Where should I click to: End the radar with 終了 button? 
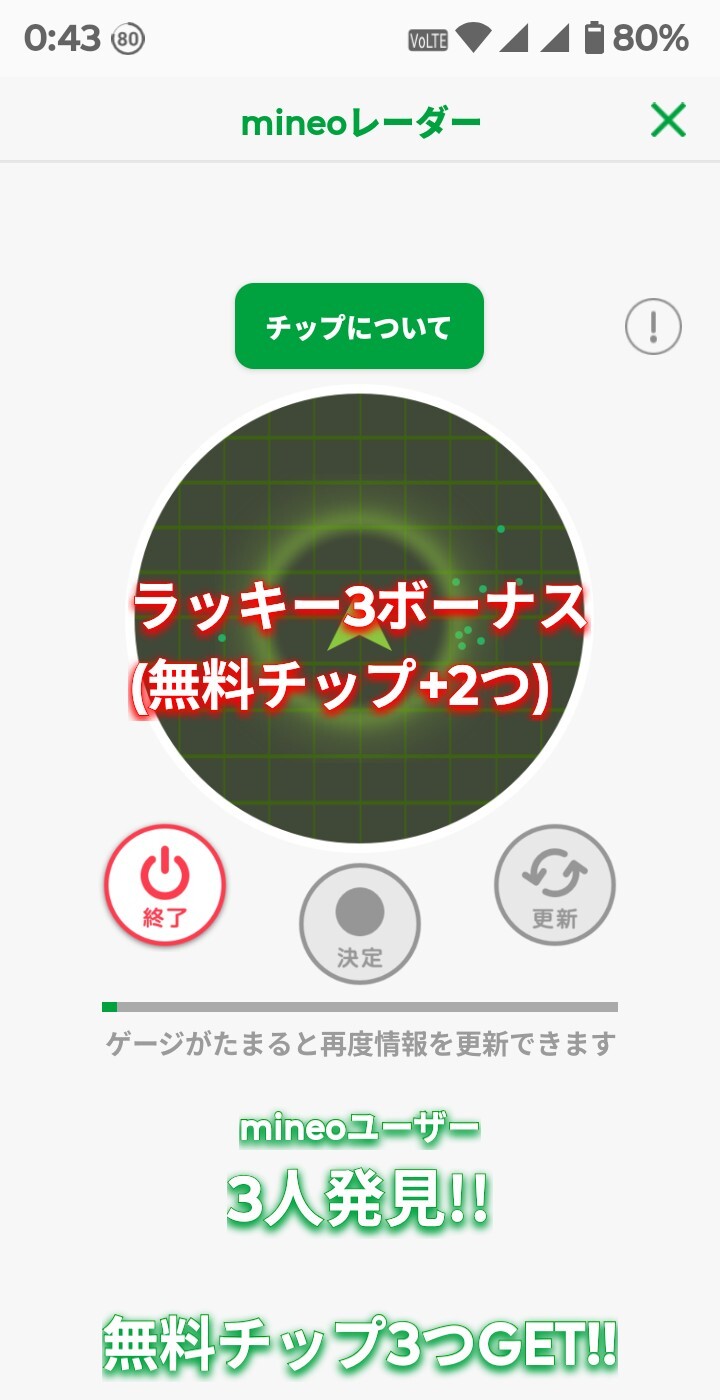point(165,885)
